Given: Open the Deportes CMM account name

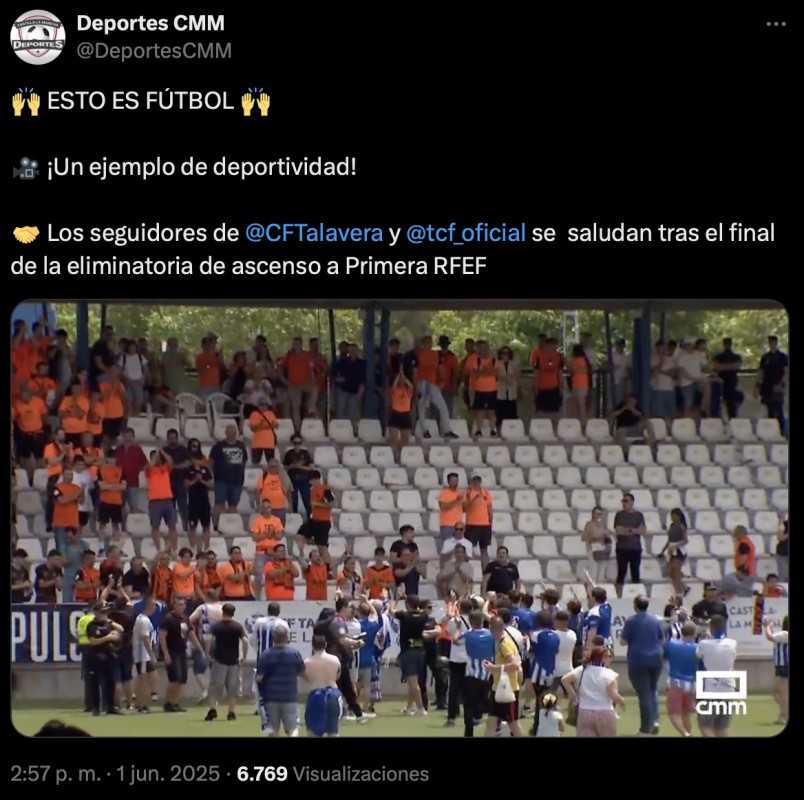Looking at the screenshot, I should [150, 23].
